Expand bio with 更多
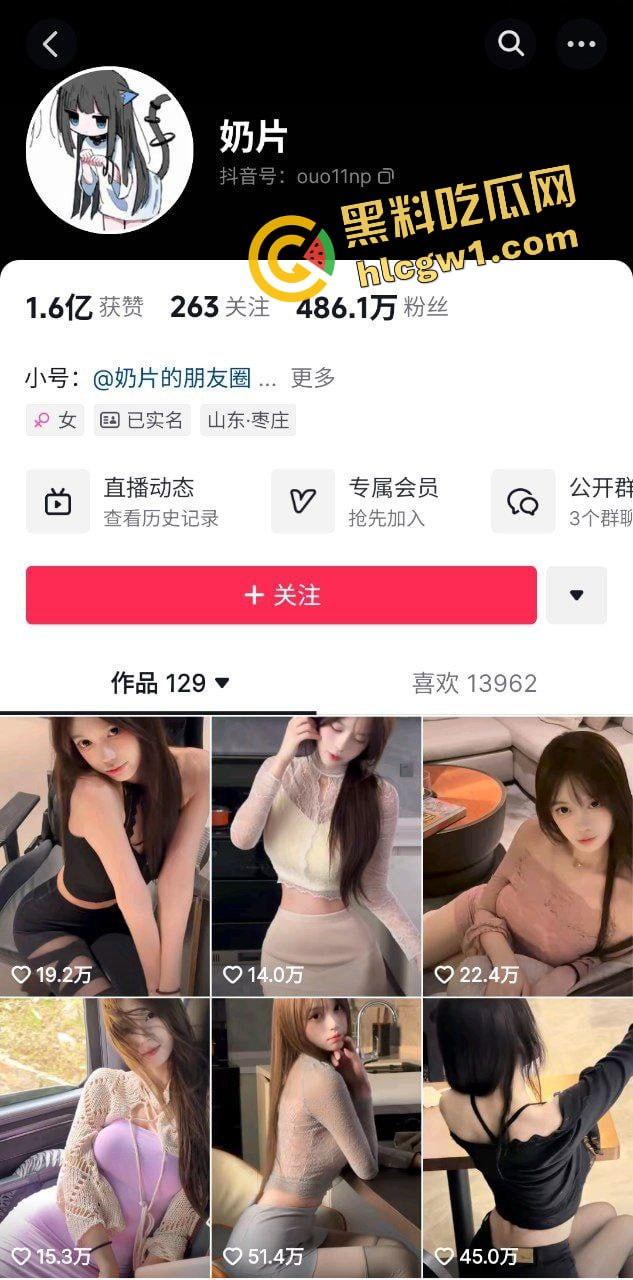This screenshot has height=1280, width=633. (x=313, y=378)
